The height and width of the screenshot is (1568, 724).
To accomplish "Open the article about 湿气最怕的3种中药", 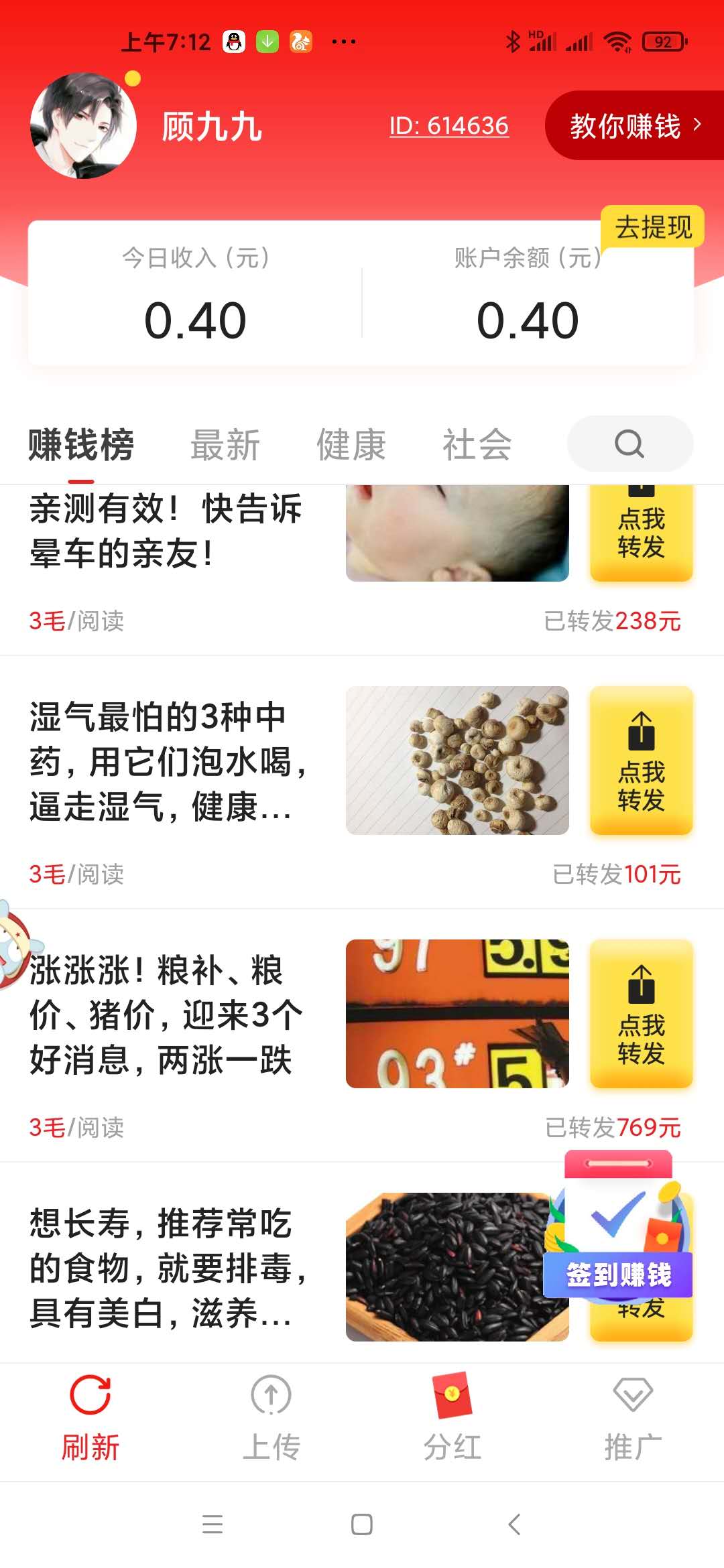I will (x=168, y=761).
